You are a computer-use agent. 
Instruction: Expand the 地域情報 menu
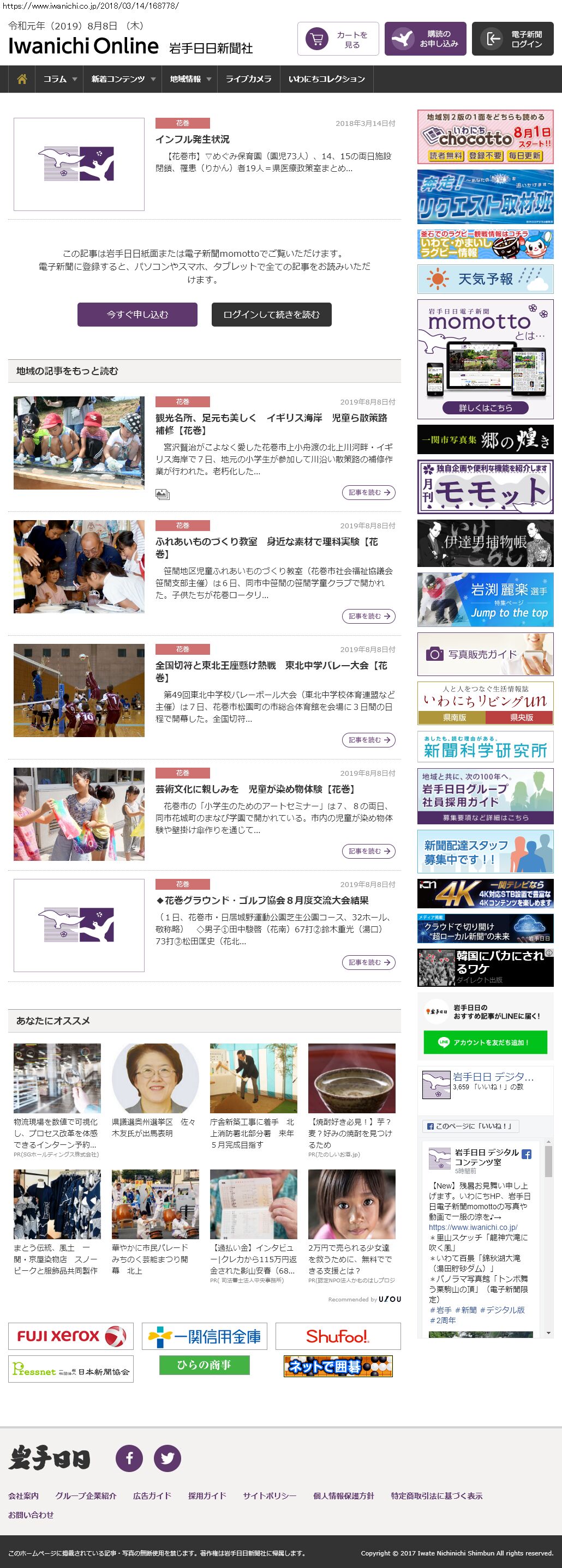190,79
